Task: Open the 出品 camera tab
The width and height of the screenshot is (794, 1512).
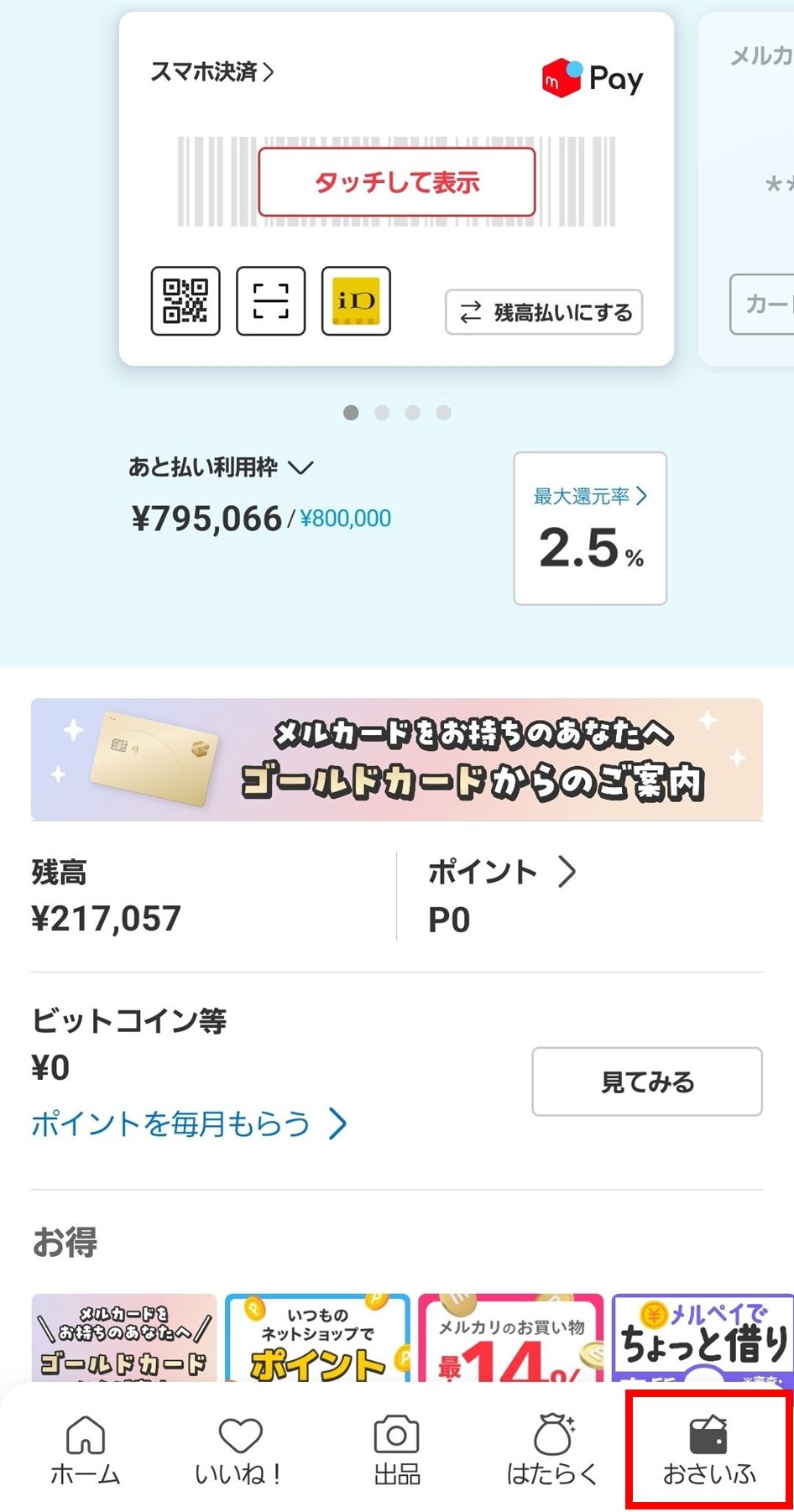Action: point(396,1450)
